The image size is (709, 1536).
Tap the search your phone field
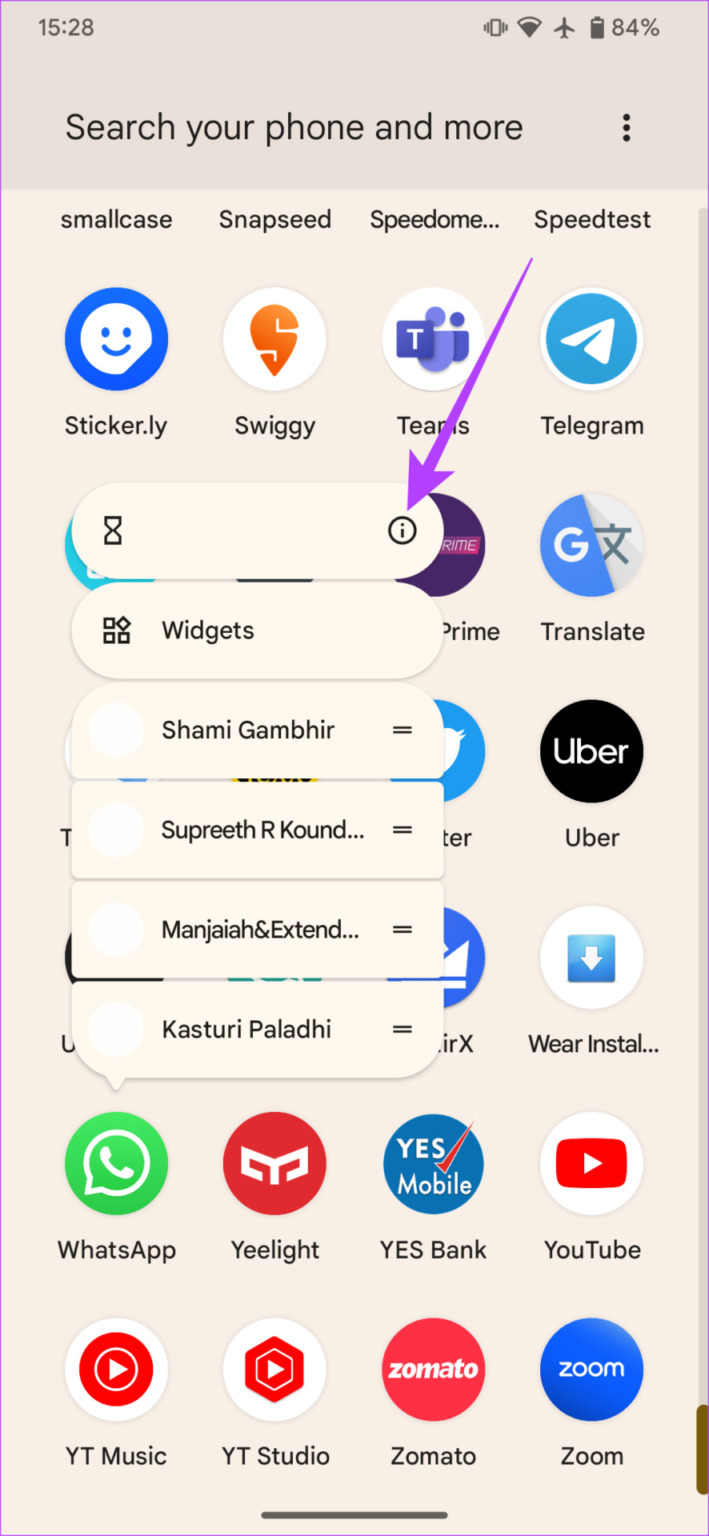[294, 128]
